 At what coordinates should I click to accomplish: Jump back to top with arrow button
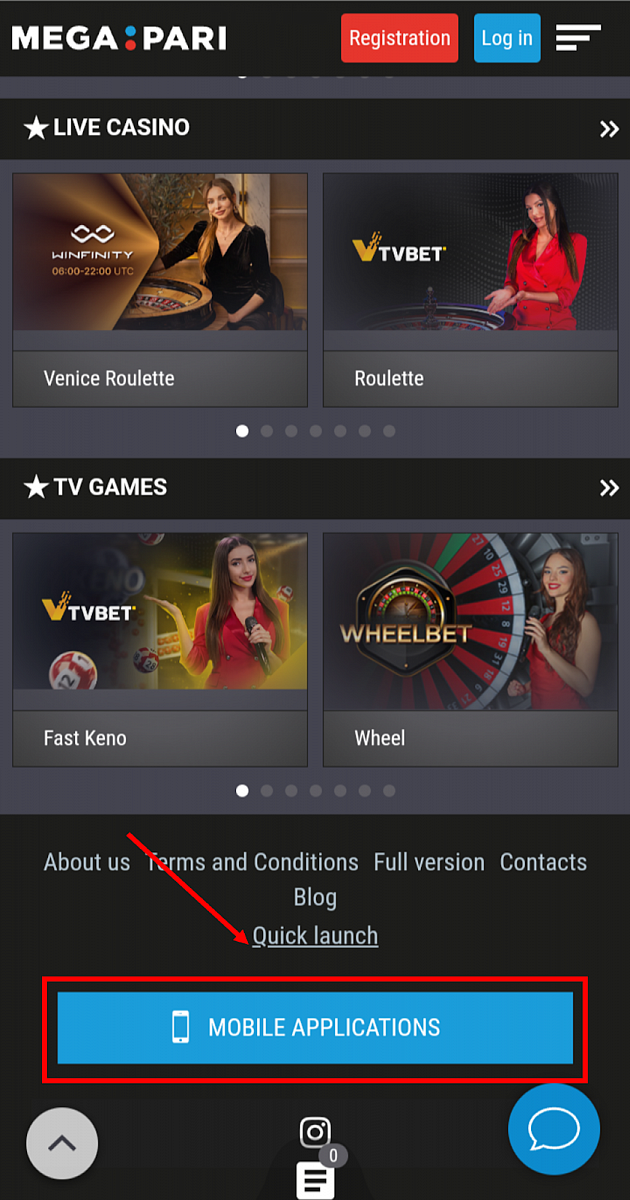point(62,1143)
